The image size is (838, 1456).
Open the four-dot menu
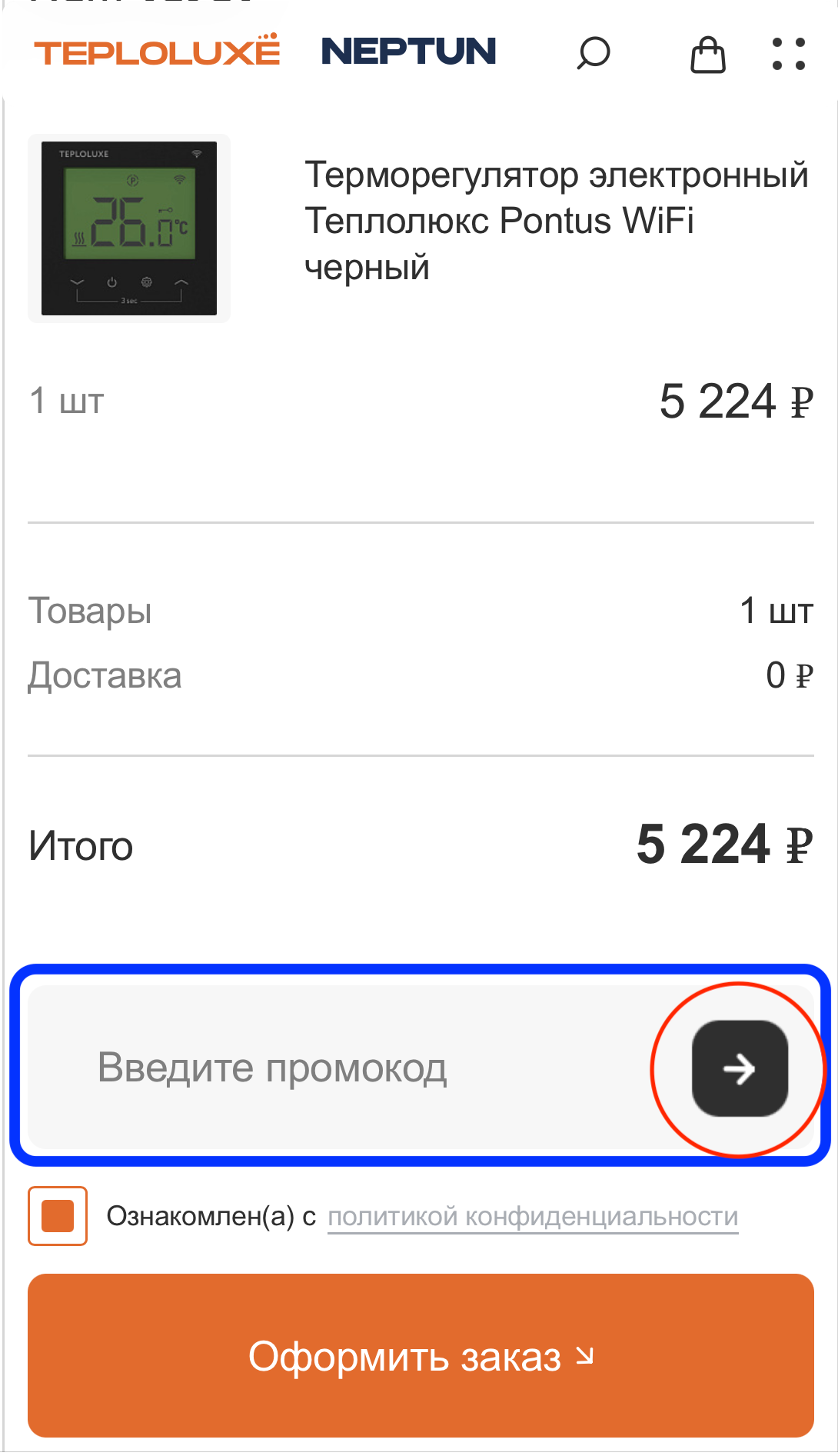(789, 55)
